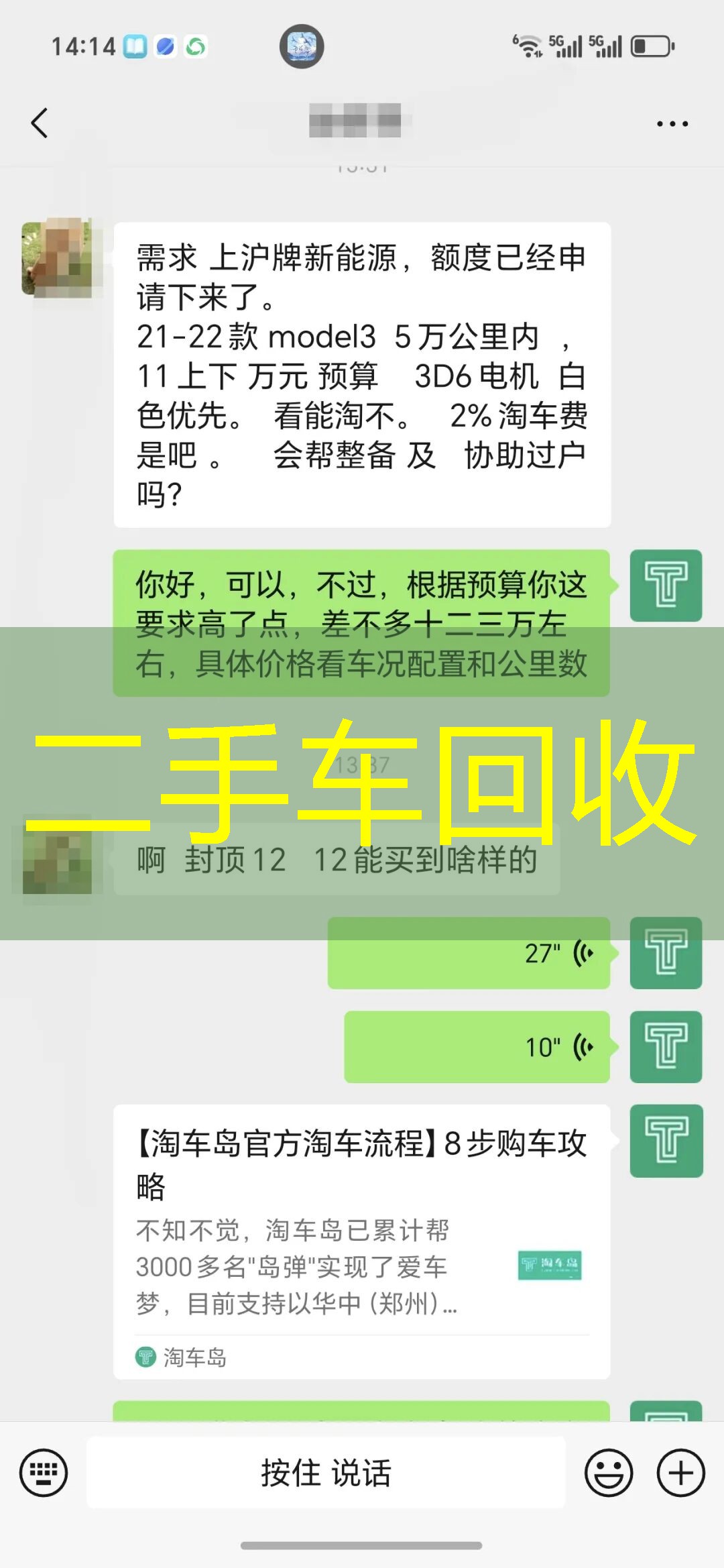Image resolution: width=724 pixels, height=1568 pixels.
Task: Open the plus attachment menu
Action: coord(680,1473)
